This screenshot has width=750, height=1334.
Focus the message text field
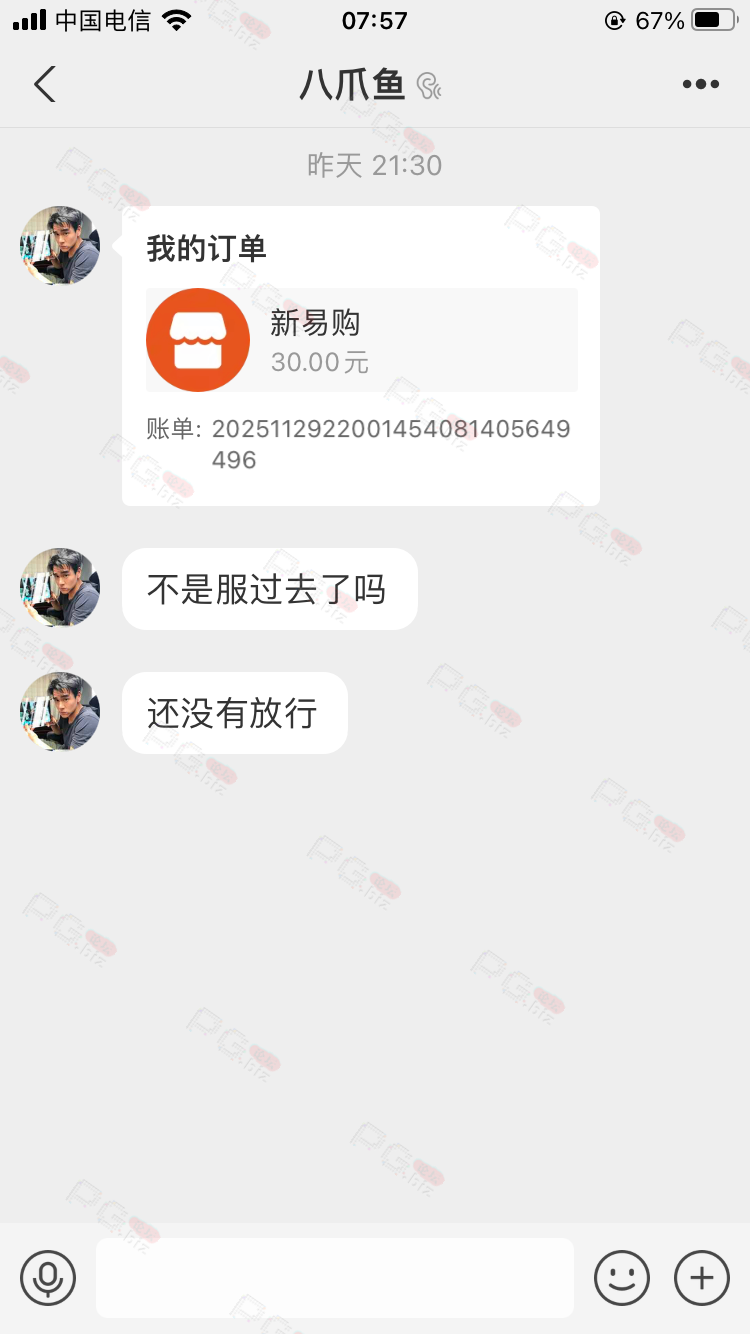tap(335, 1277)
